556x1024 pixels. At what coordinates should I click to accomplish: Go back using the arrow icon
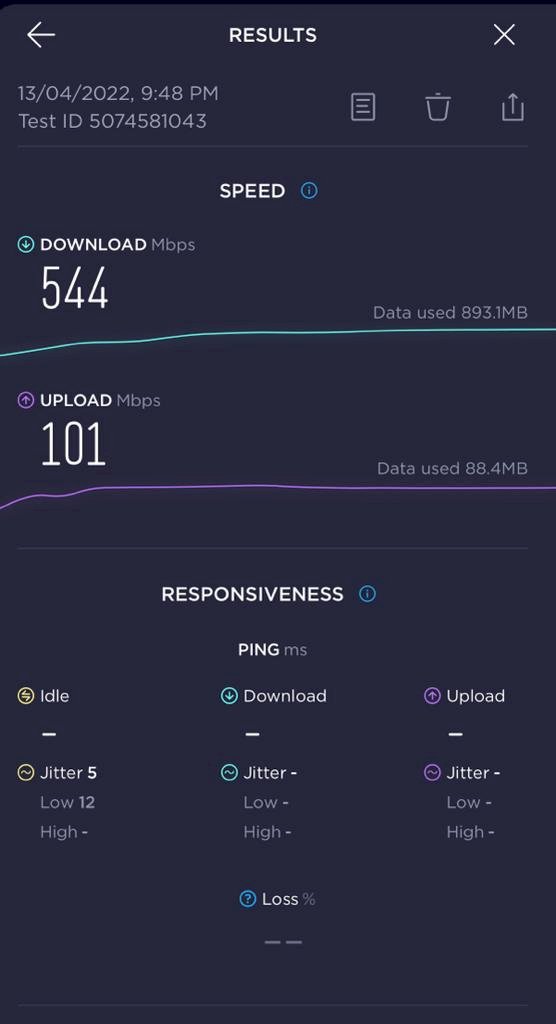pyautogui.click(x=41, y=35)
